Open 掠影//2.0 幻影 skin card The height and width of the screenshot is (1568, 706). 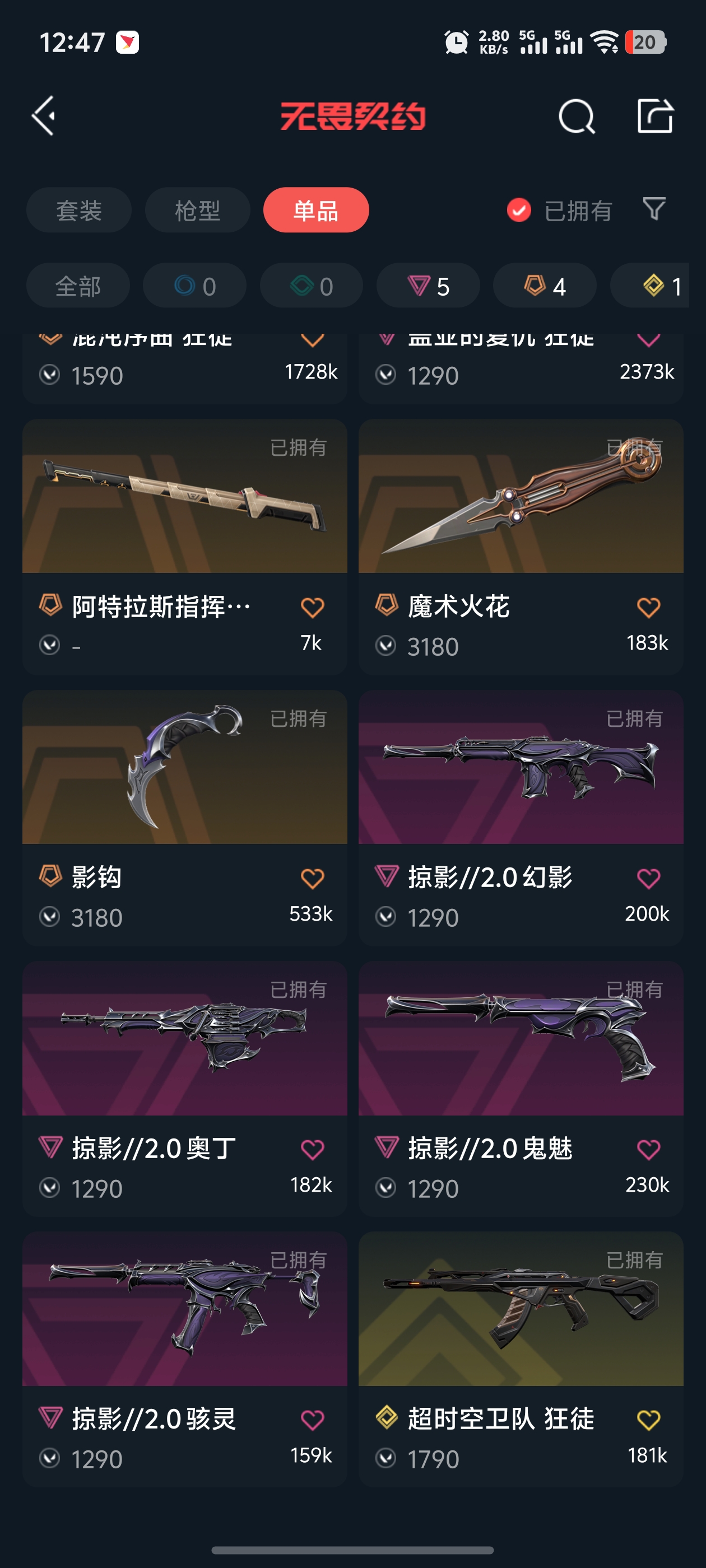(x=520, y=767)
